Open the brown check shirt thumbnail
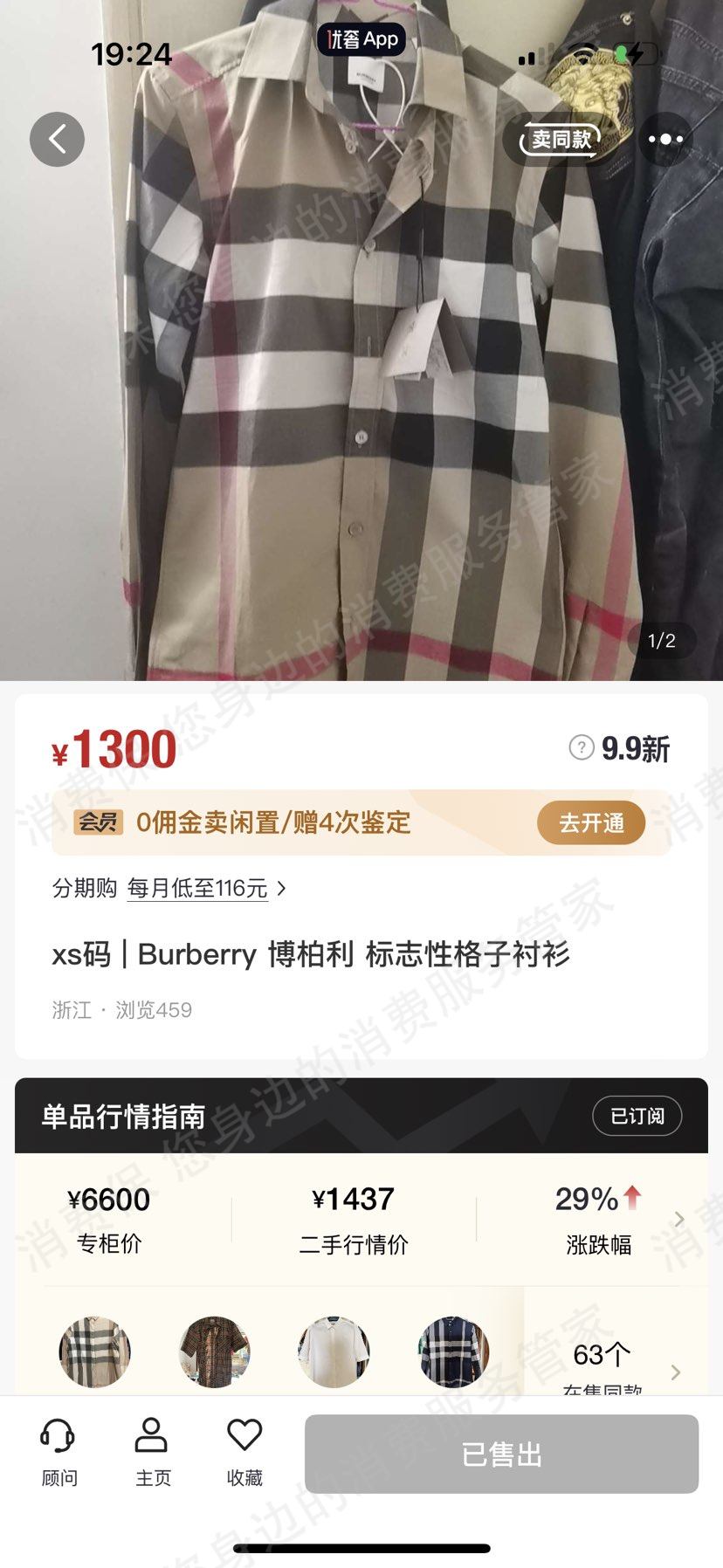Screen dimensions: 723x1568 click(x=215, y=1351)
